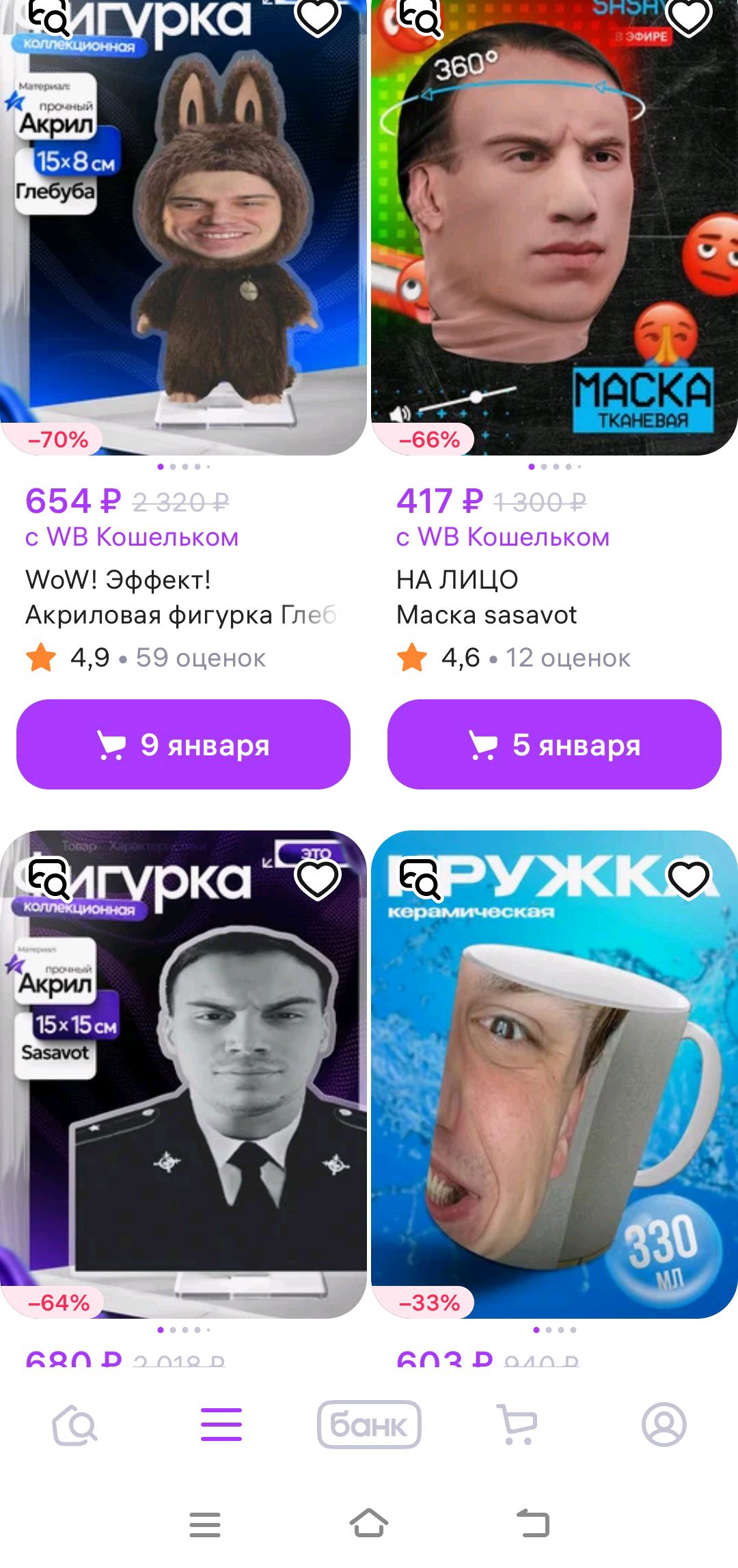Find similar items to Sasavot figurine
Viewport: 738px width, 1568px height.
pos(49,879)
